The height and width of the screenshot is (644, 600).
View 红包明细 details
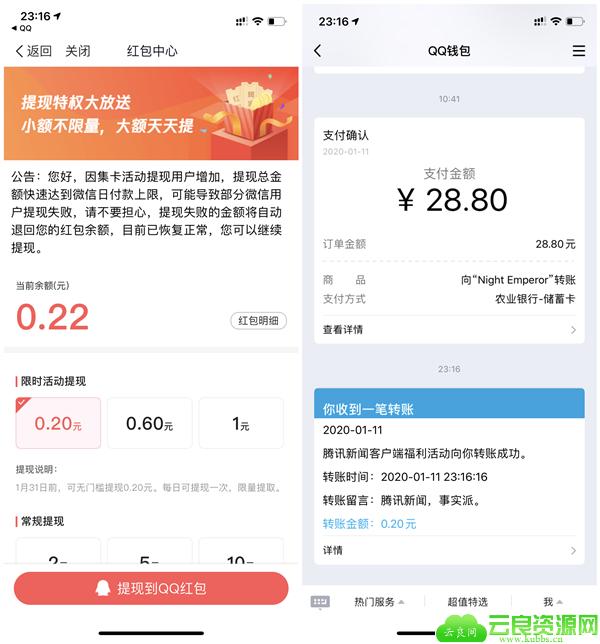click(x=260, y=321)
